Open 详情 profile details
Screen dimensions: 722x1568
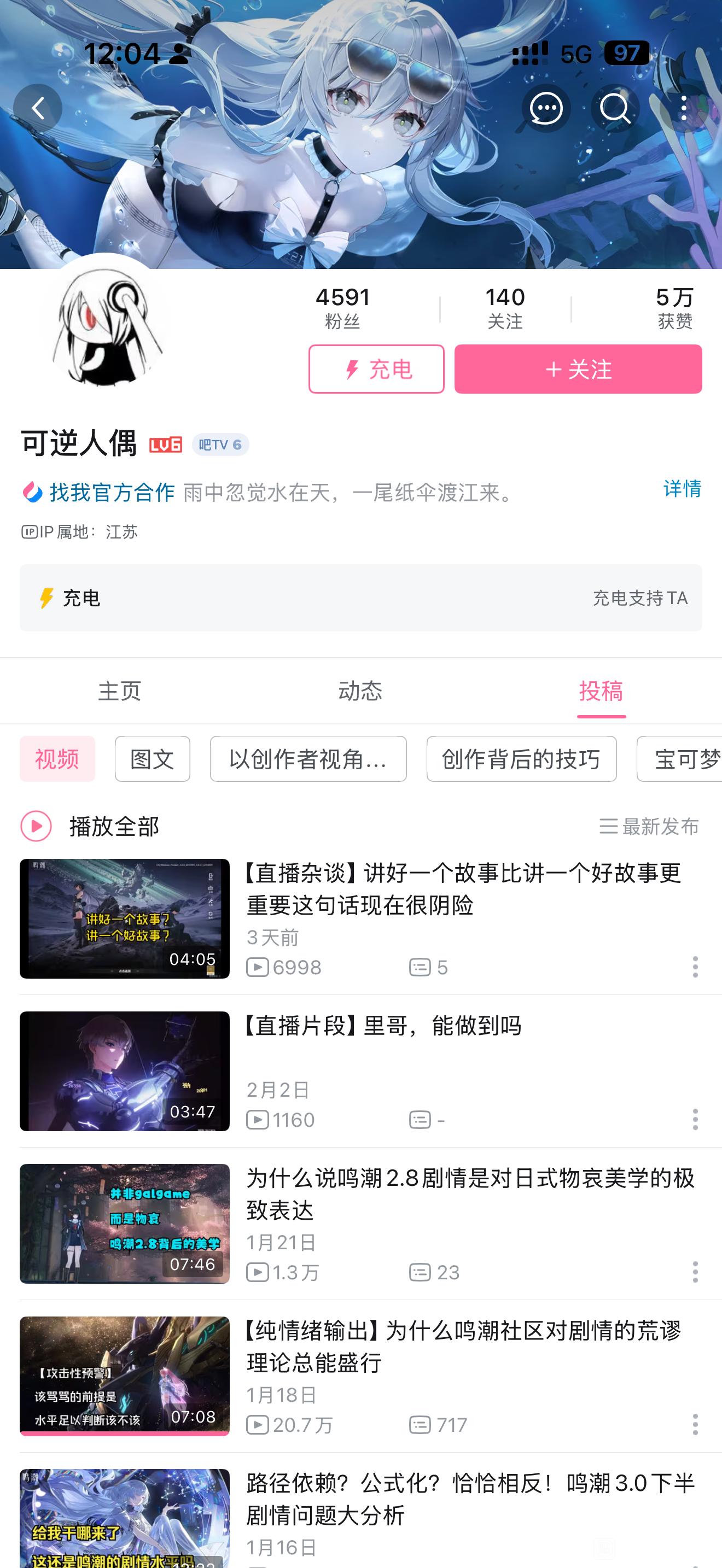point(682,489)
